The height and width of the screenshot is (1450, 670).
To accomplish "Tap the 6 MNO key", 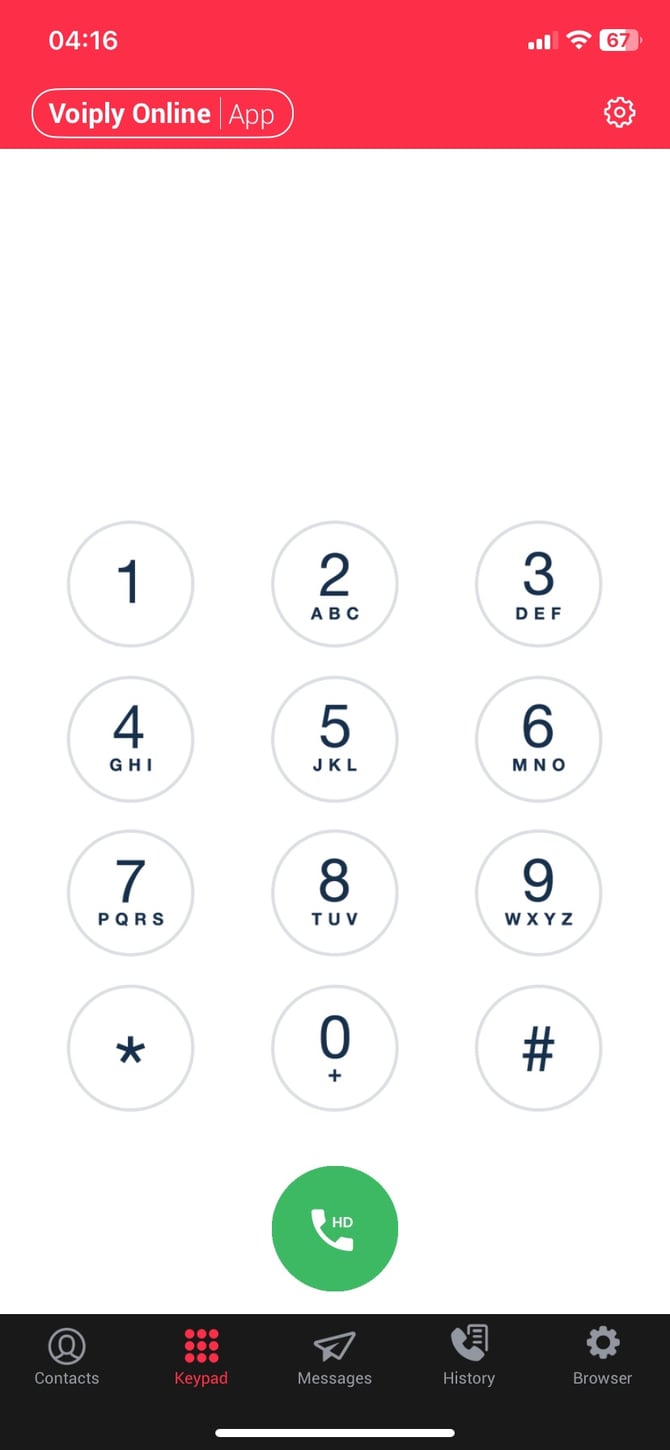I will tap(539, 739).
